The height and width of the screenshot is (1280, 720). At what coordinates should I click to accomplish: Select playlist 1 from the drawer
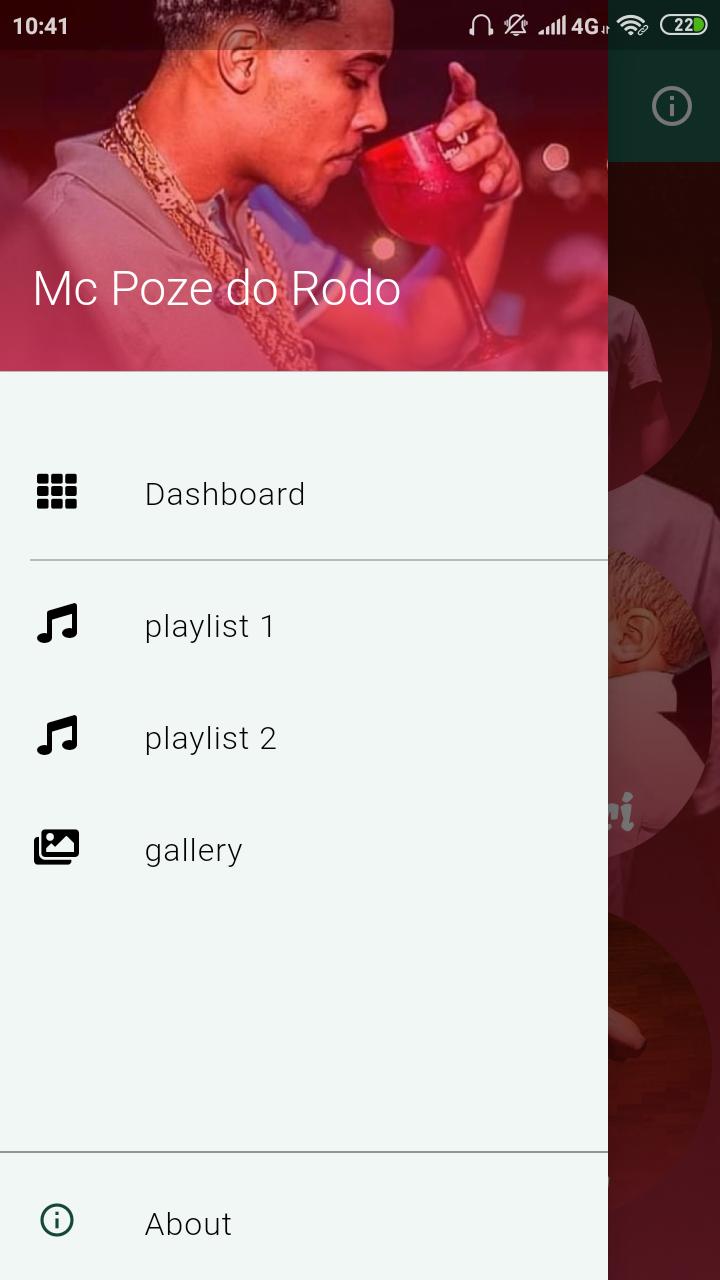pos(209,626)
